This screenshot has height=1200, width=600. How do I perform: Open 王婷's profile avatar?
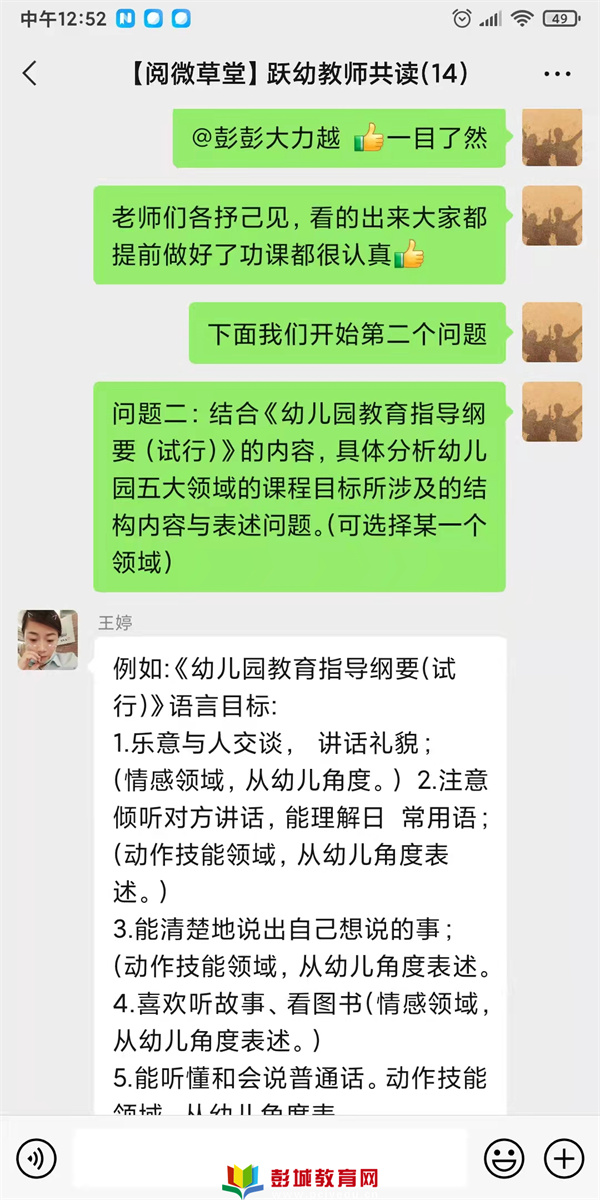click(x=48, y=640)
